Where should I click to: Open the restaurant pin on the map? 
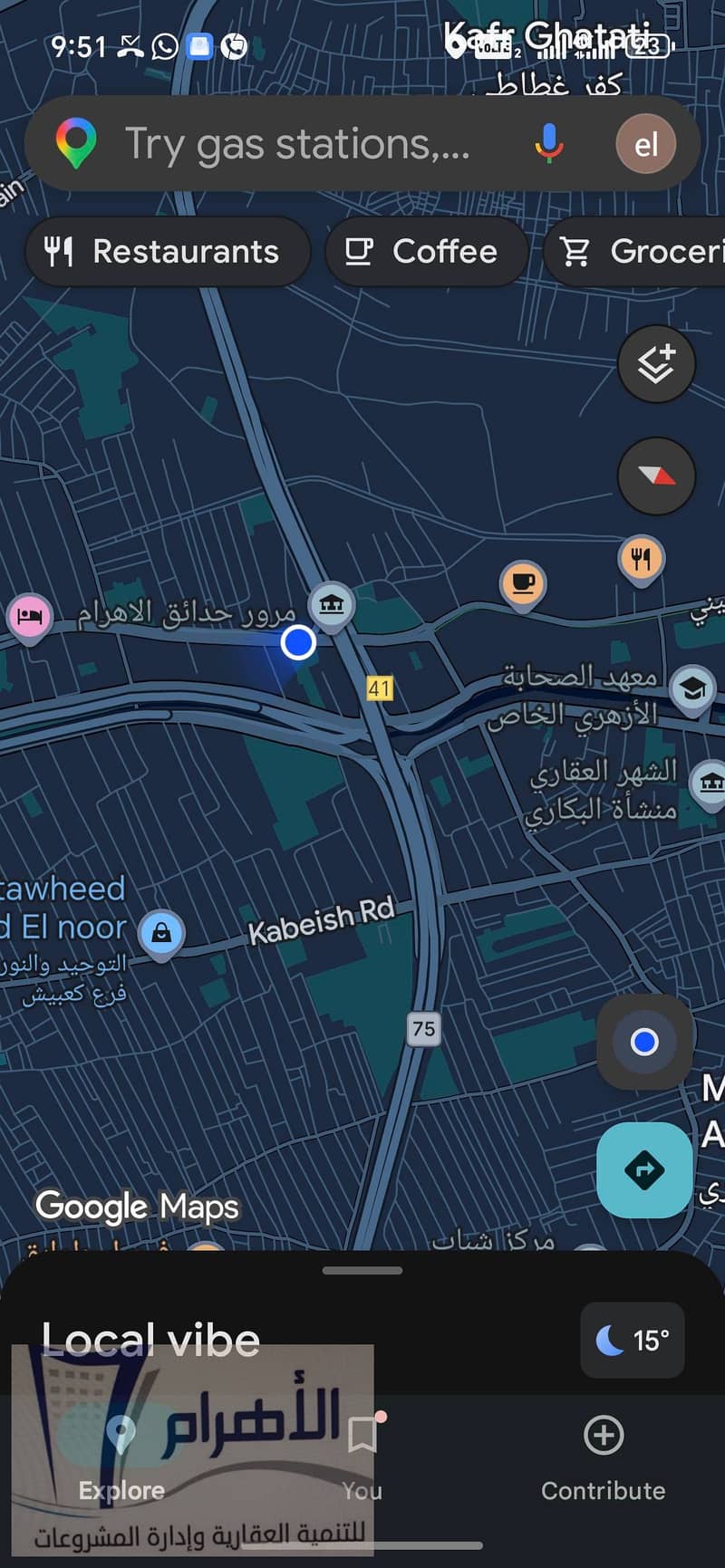pos(642,561)
